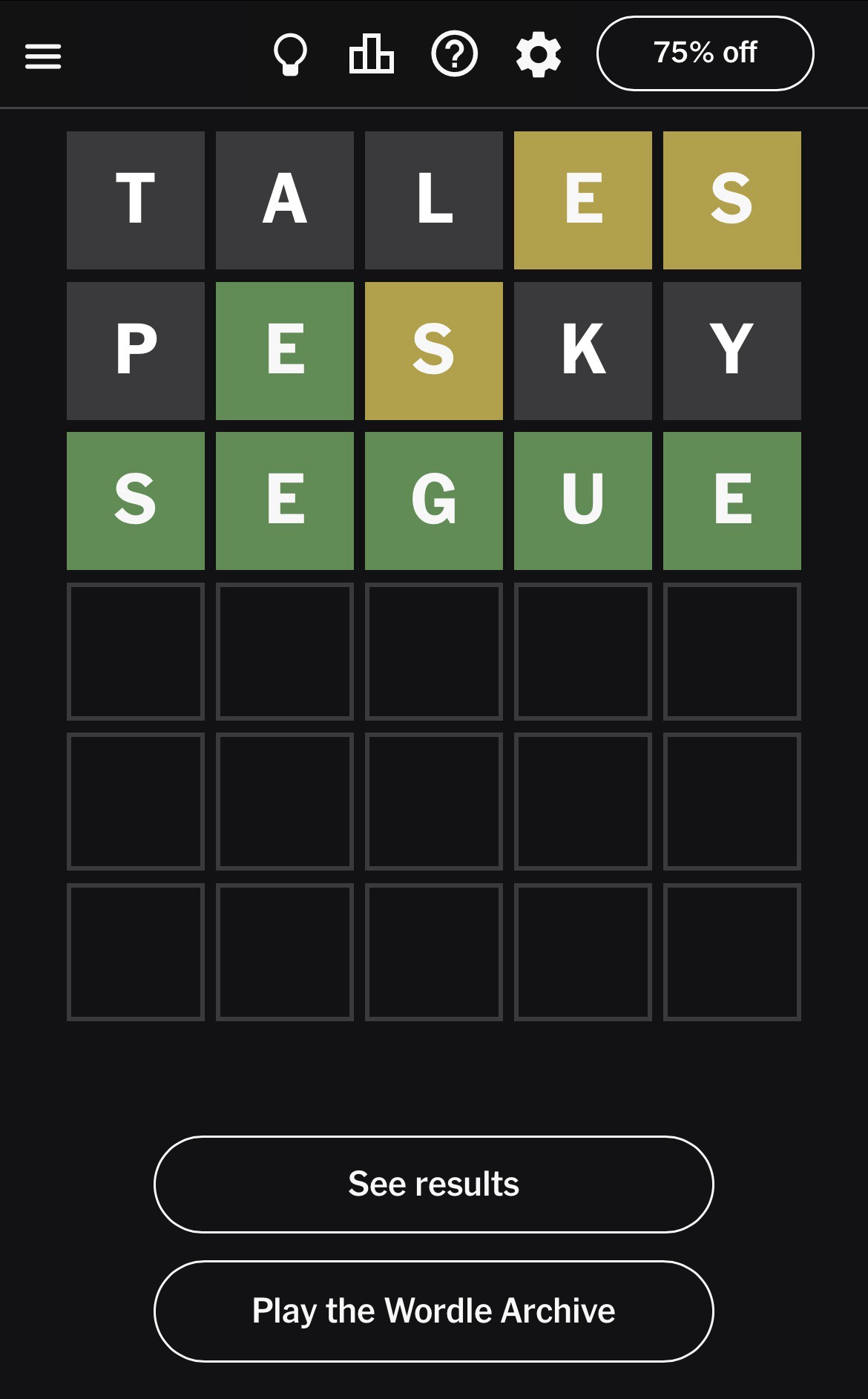Tap the 75% off offer button
The width and height of the screenshot is (868, 1399).
point(705,53)
